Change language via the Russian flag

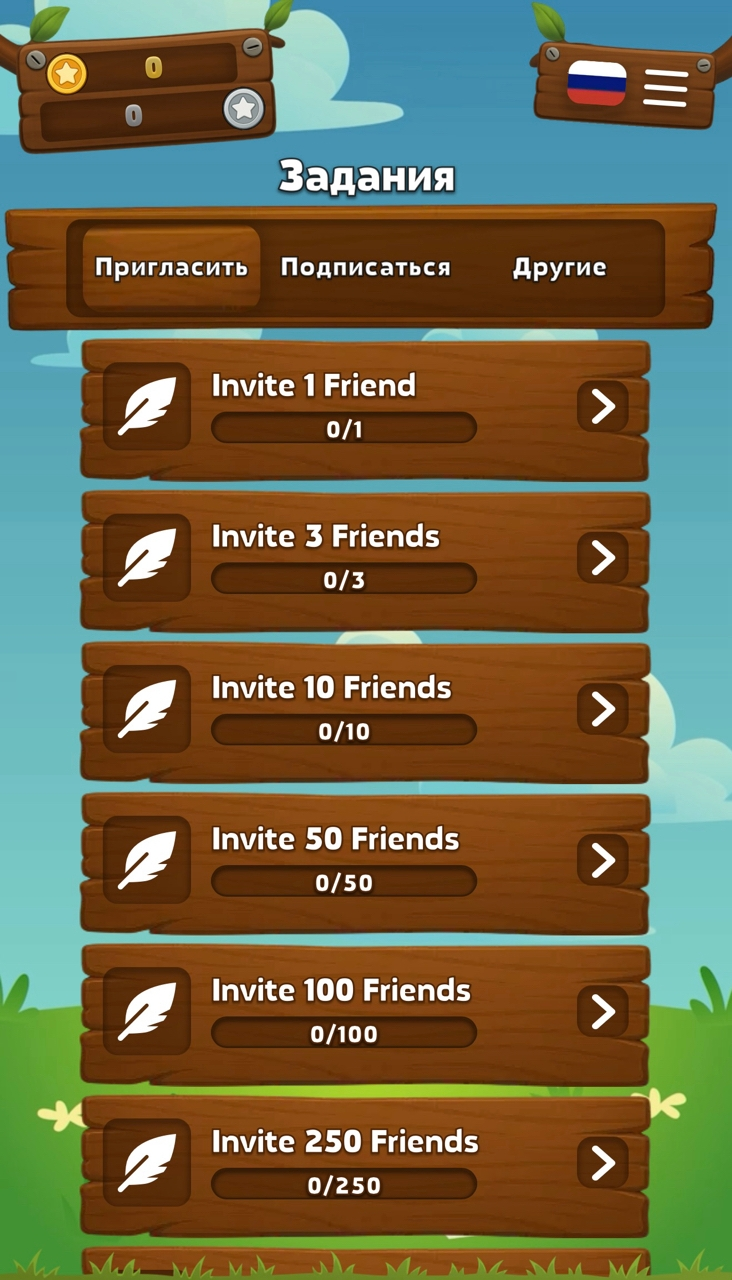point(597,84)
